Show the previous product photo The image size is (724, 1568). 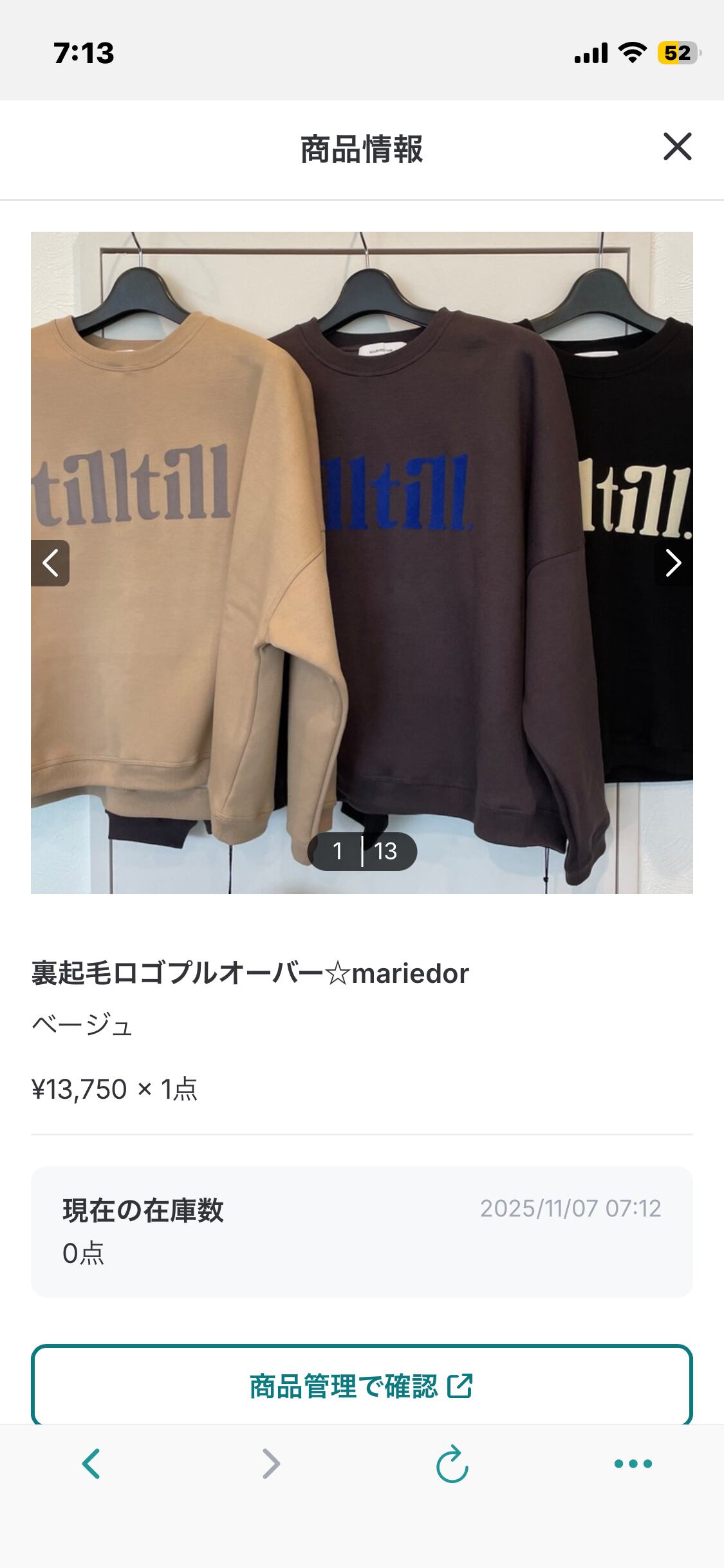pos(50,563)
